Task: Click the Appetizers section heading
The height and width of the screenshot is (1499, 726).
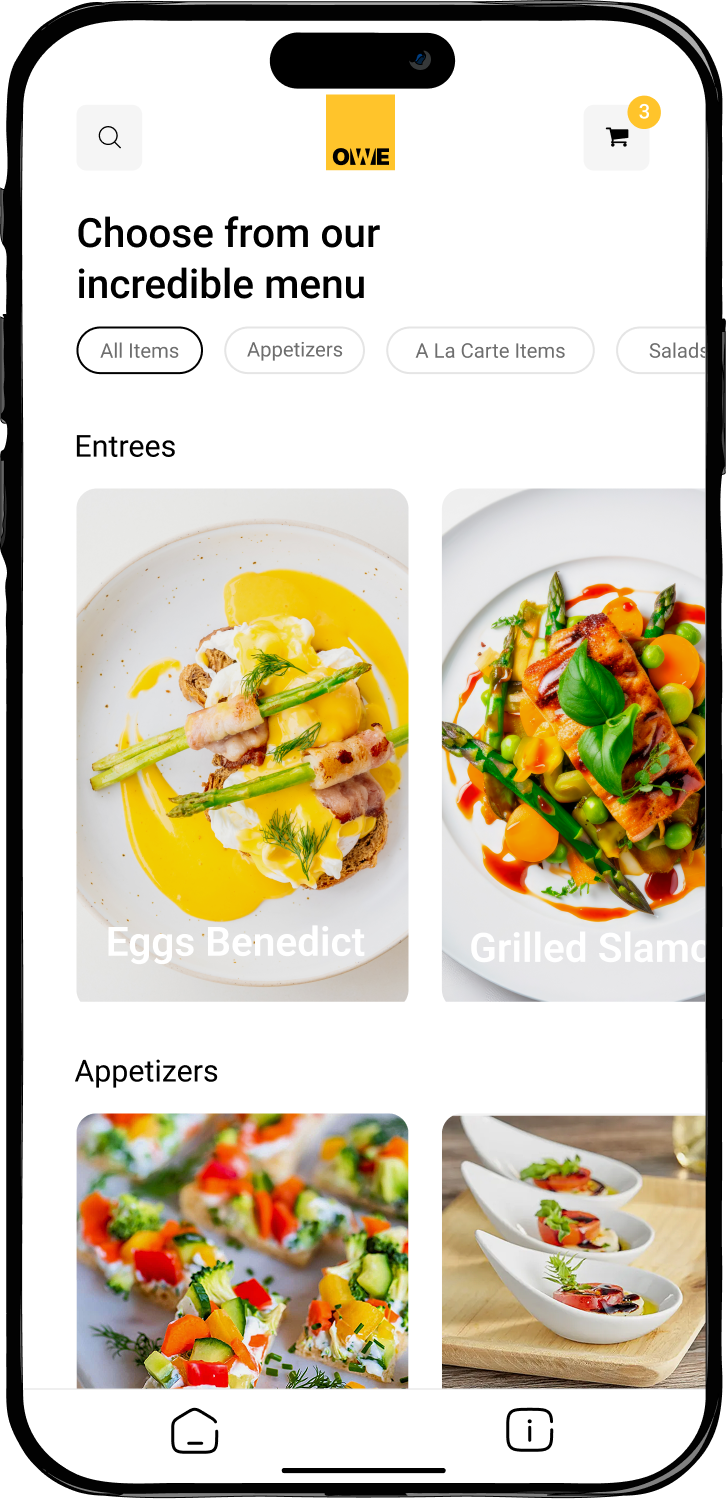Action: (x=146, y=1071)
